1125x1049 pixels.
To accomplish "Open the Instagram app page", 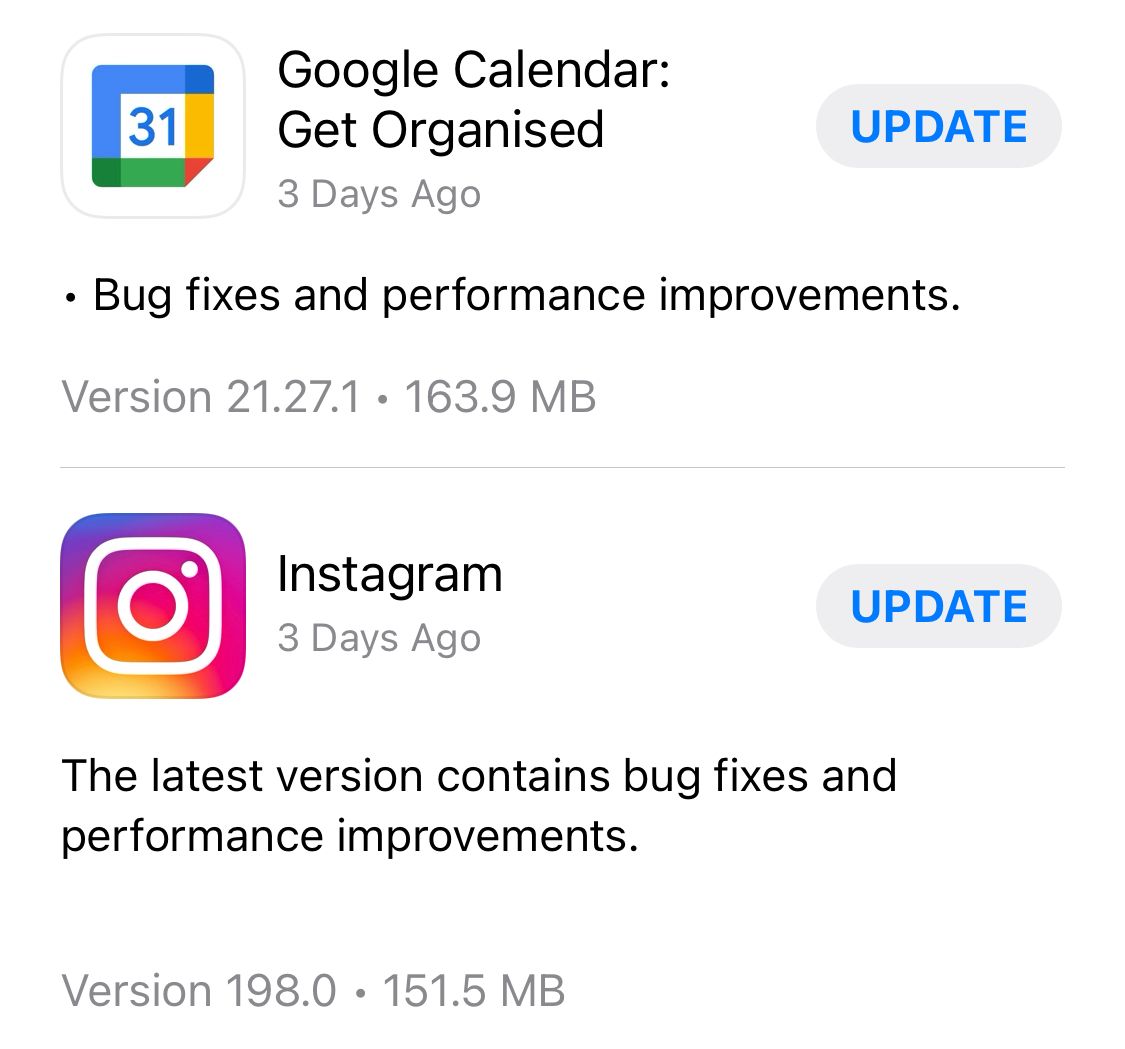I will 153,606.
